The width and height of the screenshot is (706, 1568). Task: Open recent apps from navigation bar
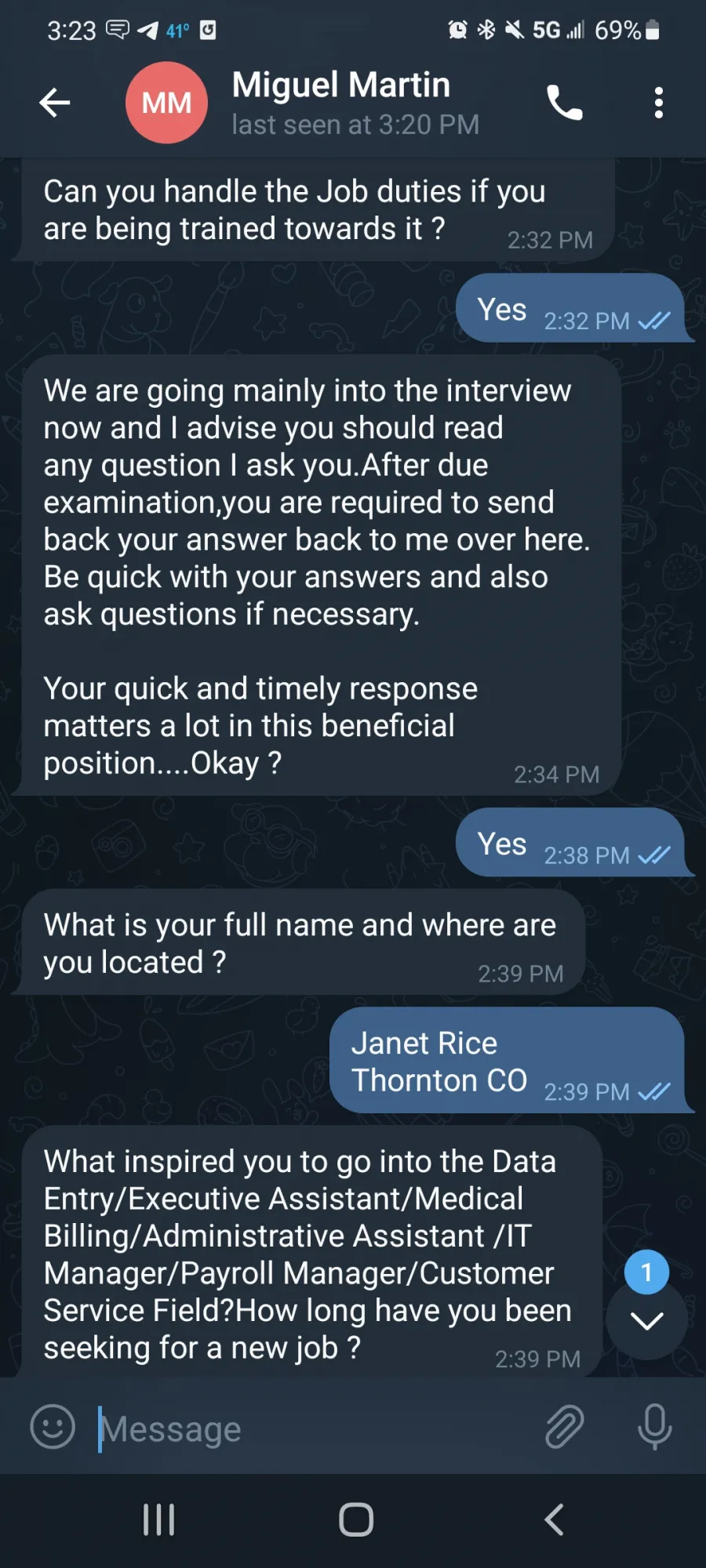pyautogui.click(x=158, y=1519)
